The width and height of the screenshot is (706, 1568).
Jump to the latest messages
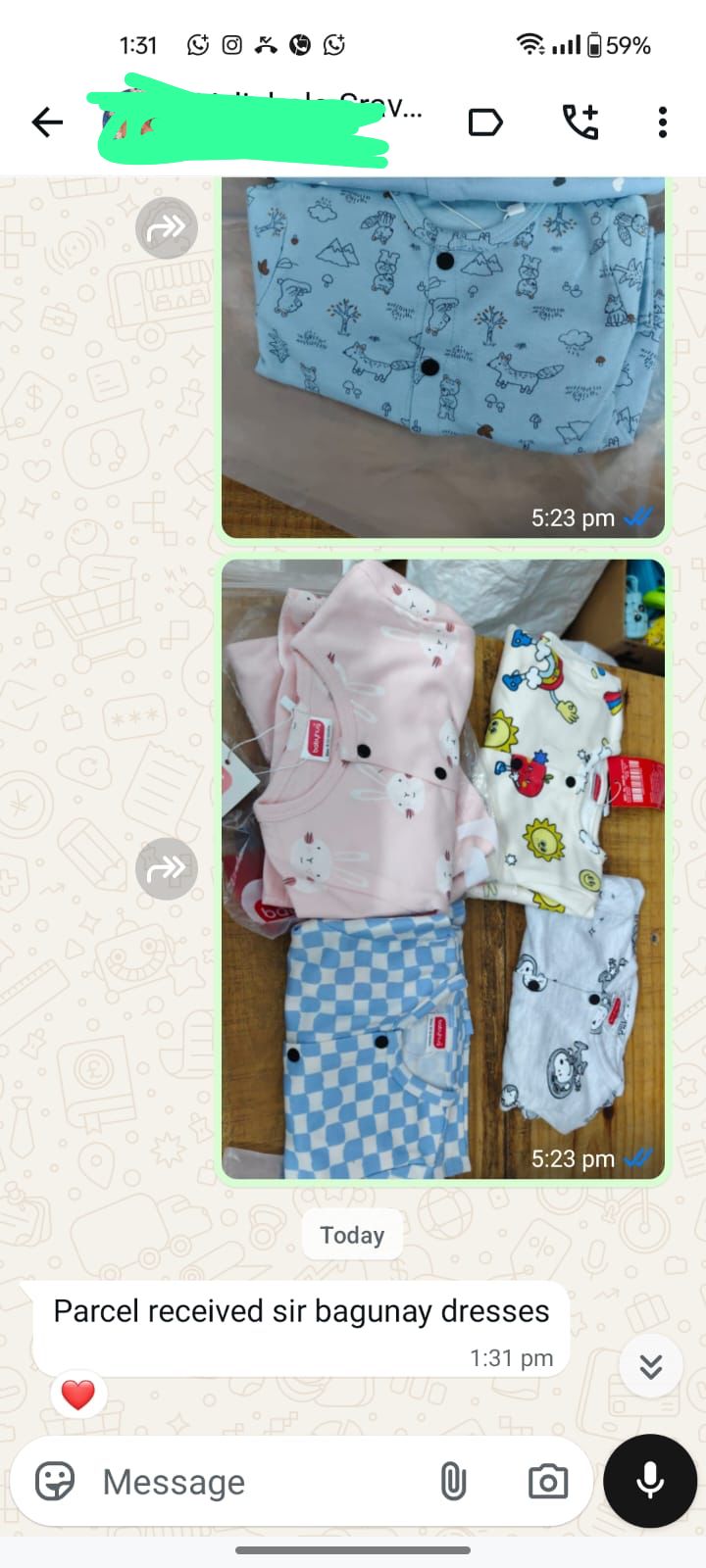tap(651, 1366)
